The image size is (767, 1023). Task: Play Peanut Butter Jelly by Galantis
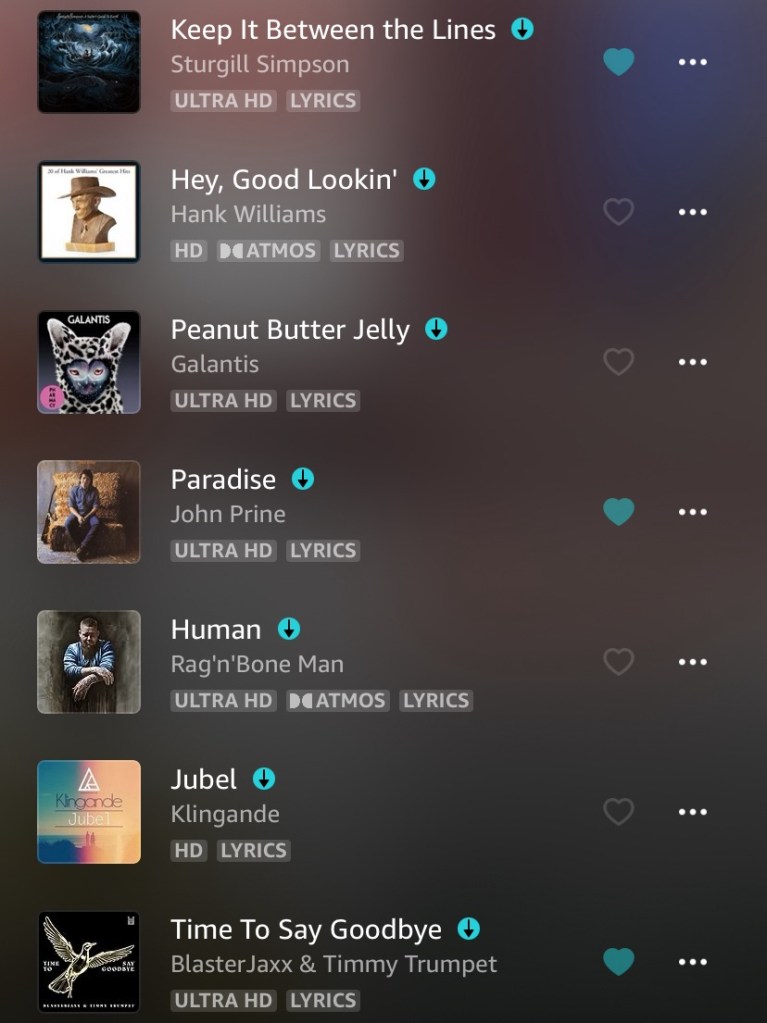pos(290,330)
